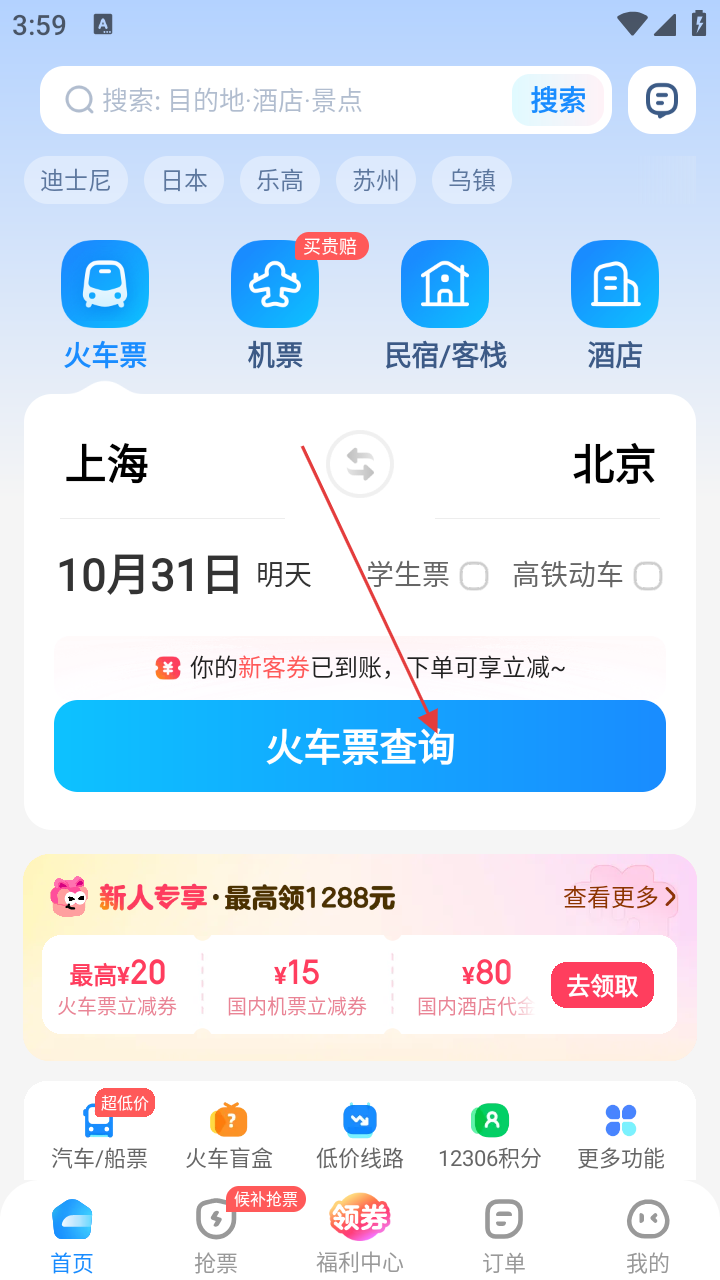Go to the 订单 orders tab
Viewport: 720px width, 1280px height.
point(503,1235)
